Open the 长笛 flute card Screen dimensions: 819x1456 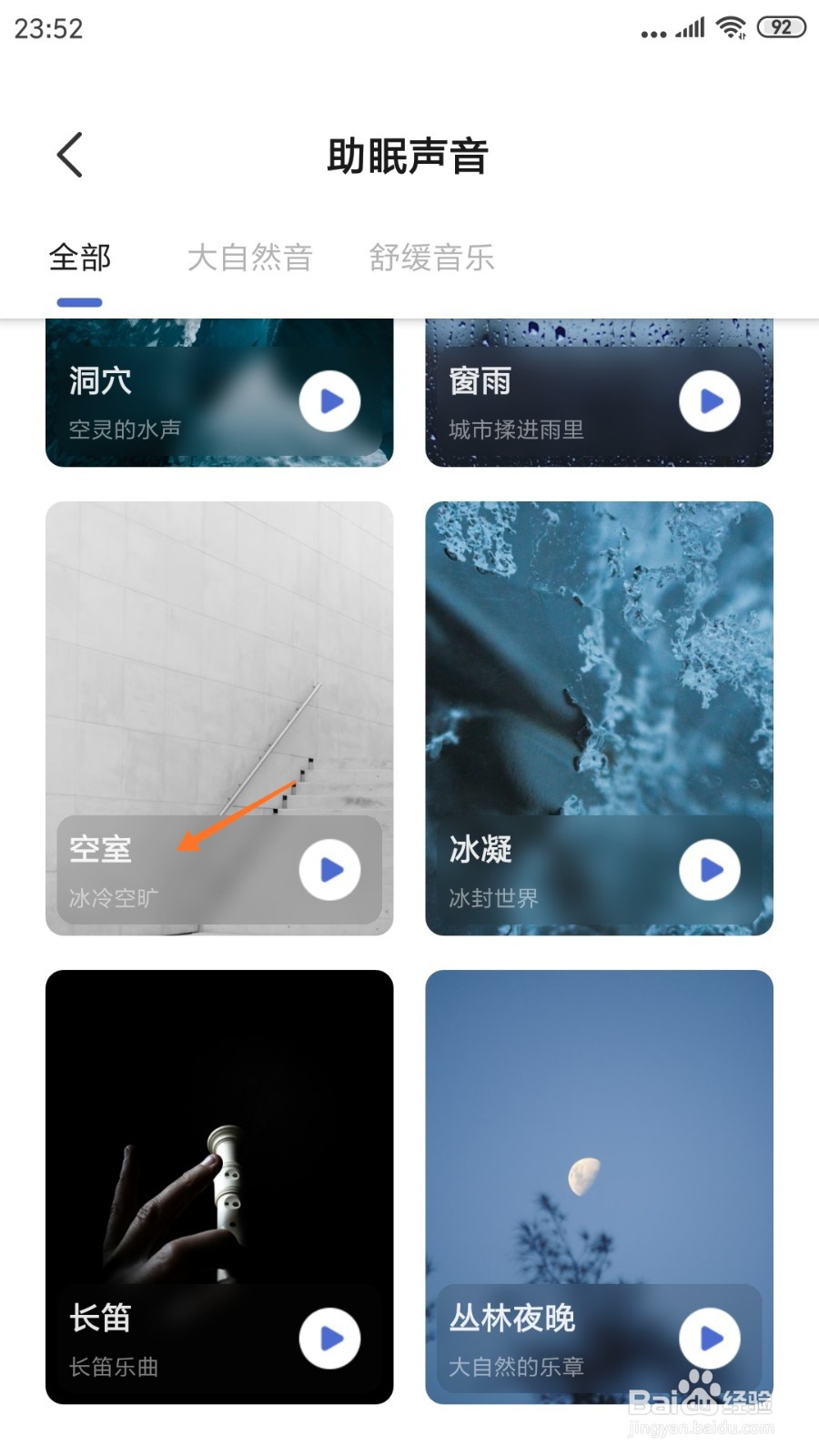click(x=219, y=1187)
